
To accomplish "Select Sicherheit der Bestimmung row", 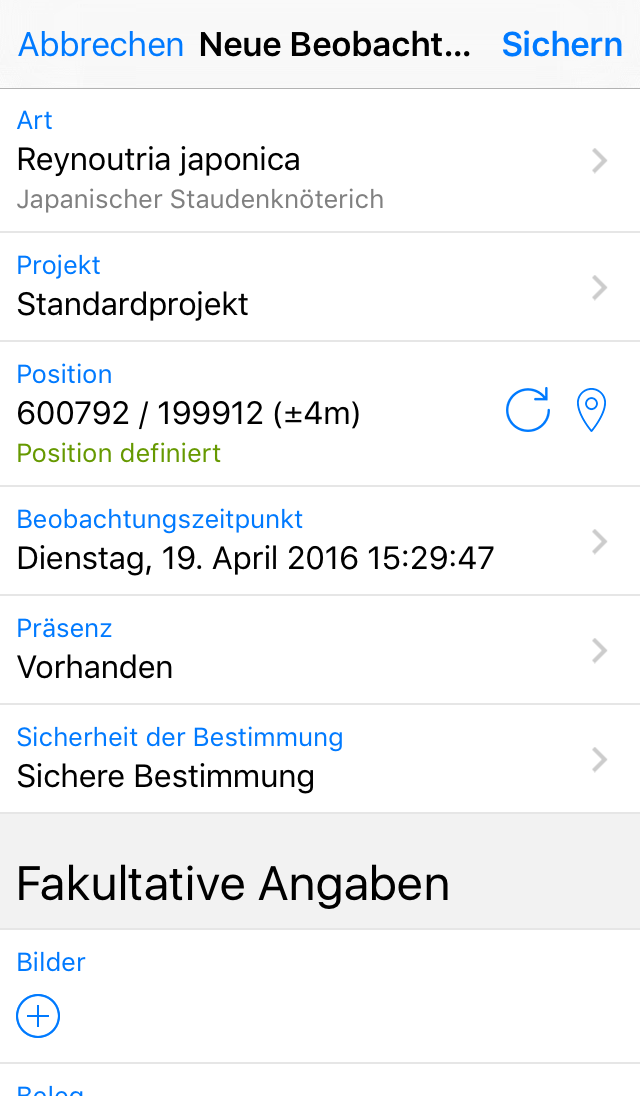I will [x=300, y=759].
